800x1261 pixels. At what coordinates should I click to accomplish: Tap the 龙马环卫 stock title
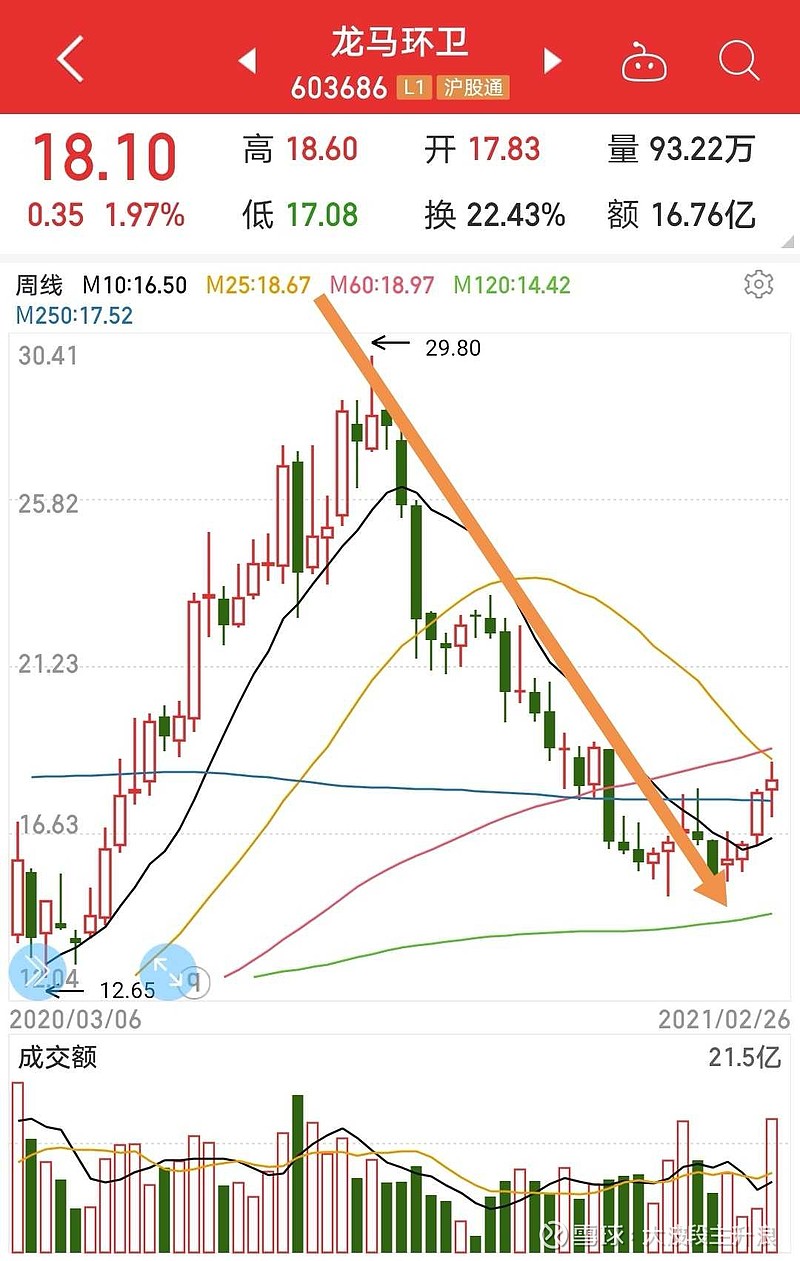pyautogui.click(x=402, y=43)
